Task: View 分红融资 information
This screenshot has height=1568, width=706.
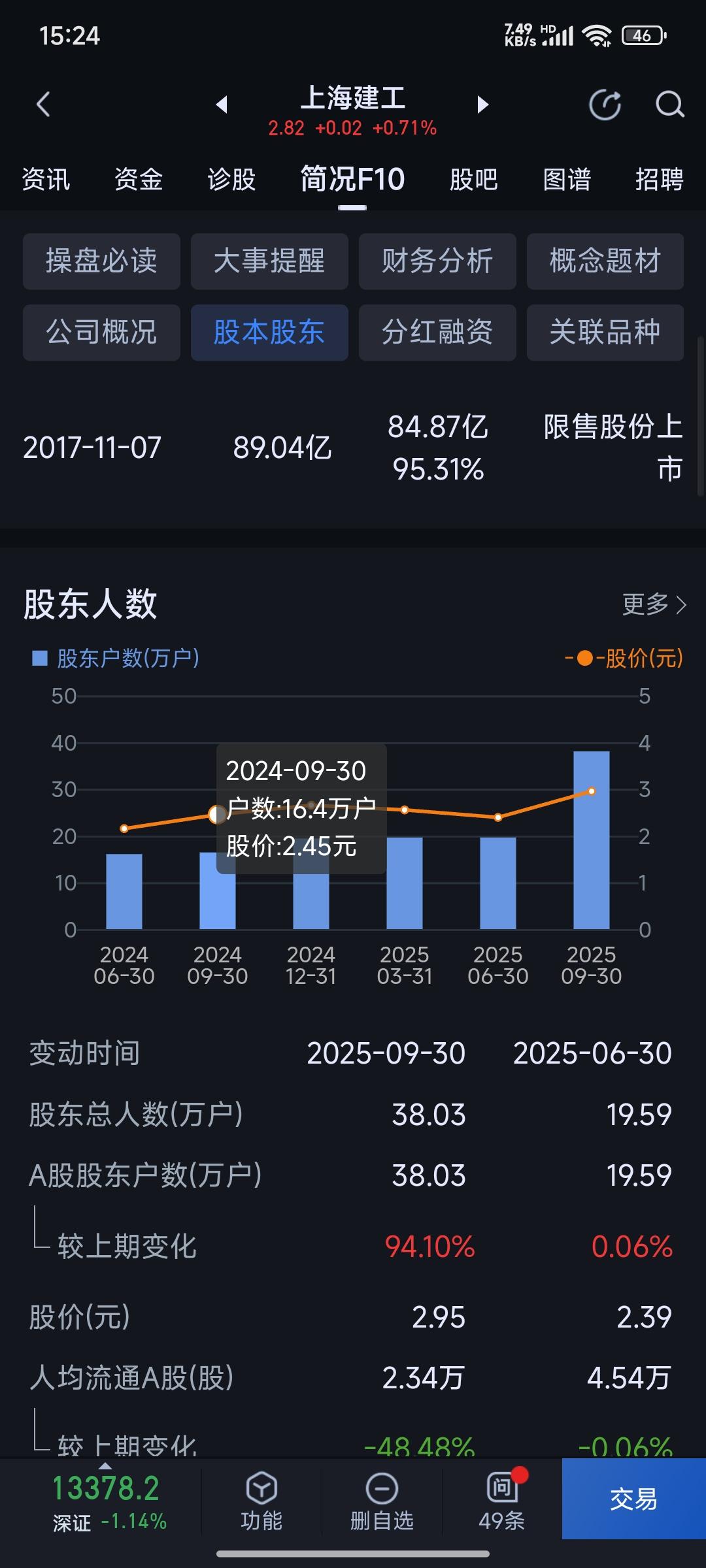Action: (x=437, y=332)
